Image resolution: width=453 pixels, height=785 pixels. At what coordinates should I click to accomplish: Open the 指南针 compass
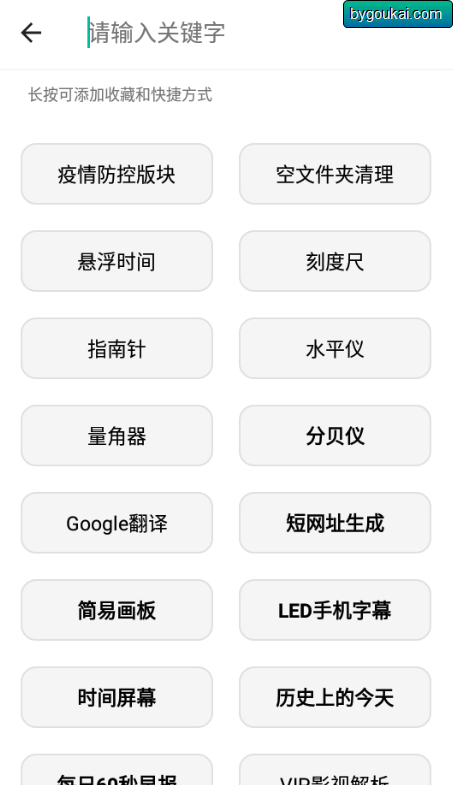tap(117, 348)
